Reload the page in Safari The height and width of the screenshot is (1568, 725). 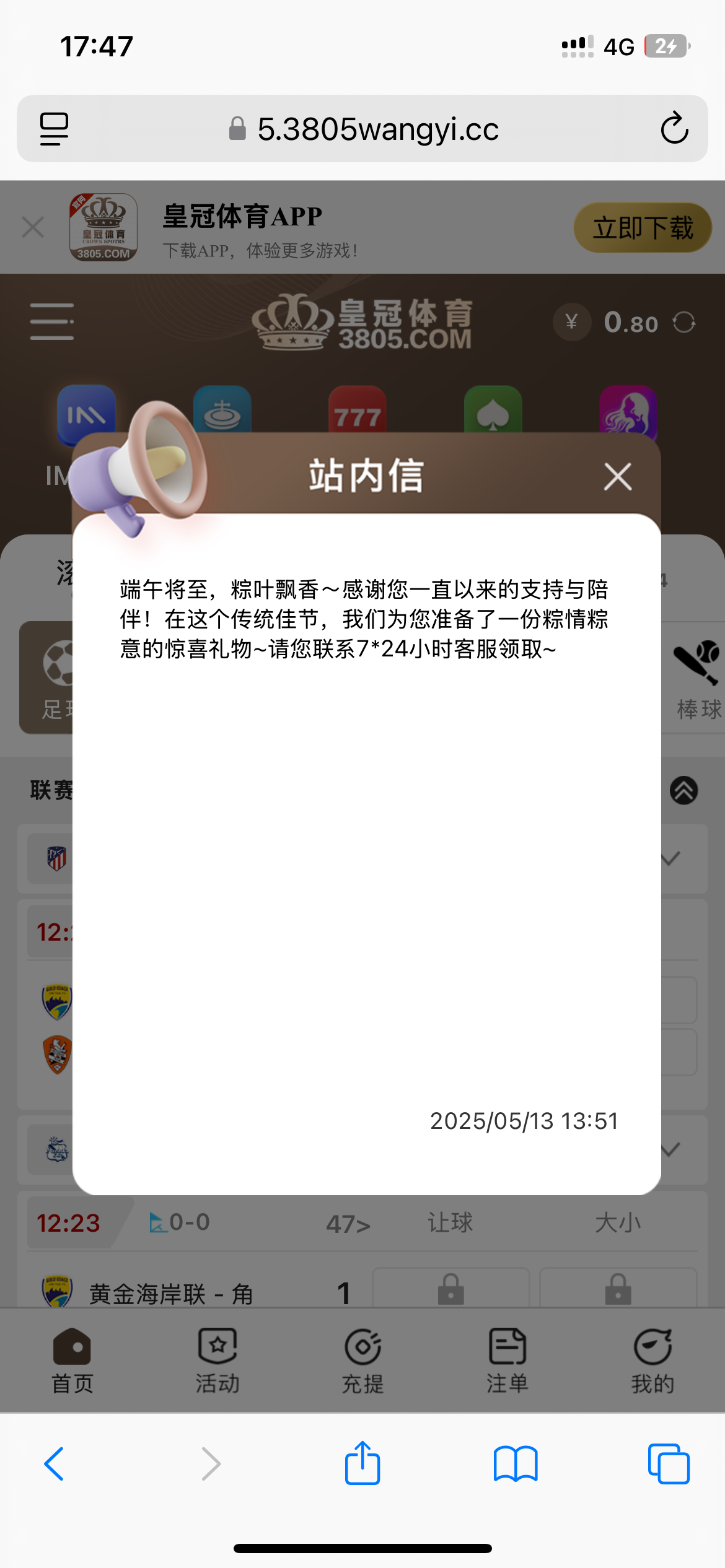click(674, 129)
